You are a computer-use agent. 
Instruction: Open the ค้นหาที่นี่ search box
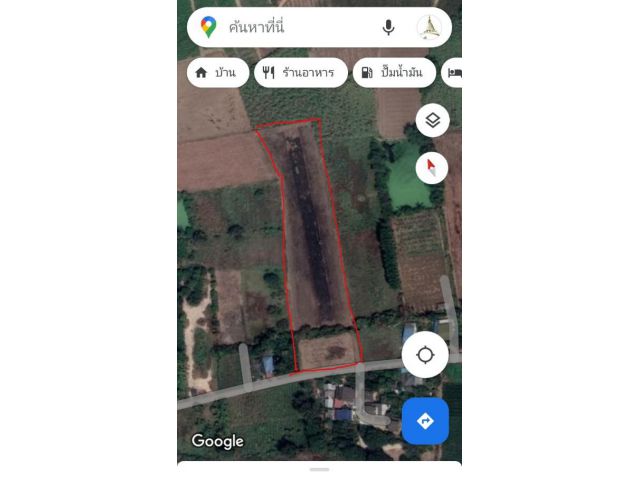(290, 28)
